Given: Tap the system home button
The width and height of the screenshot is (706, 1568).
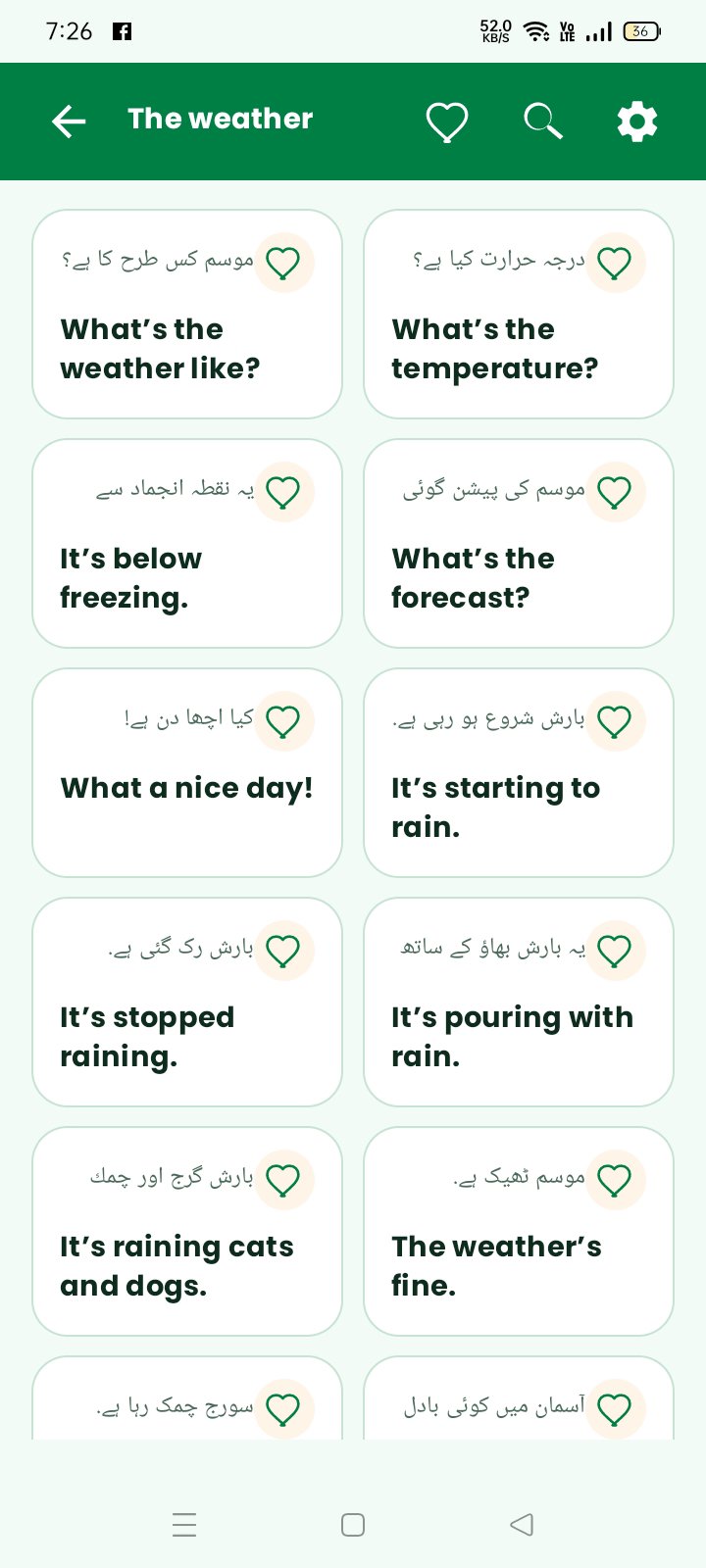Looking at the screenshot, I should pyautogui.click(x=353, y=1525).
